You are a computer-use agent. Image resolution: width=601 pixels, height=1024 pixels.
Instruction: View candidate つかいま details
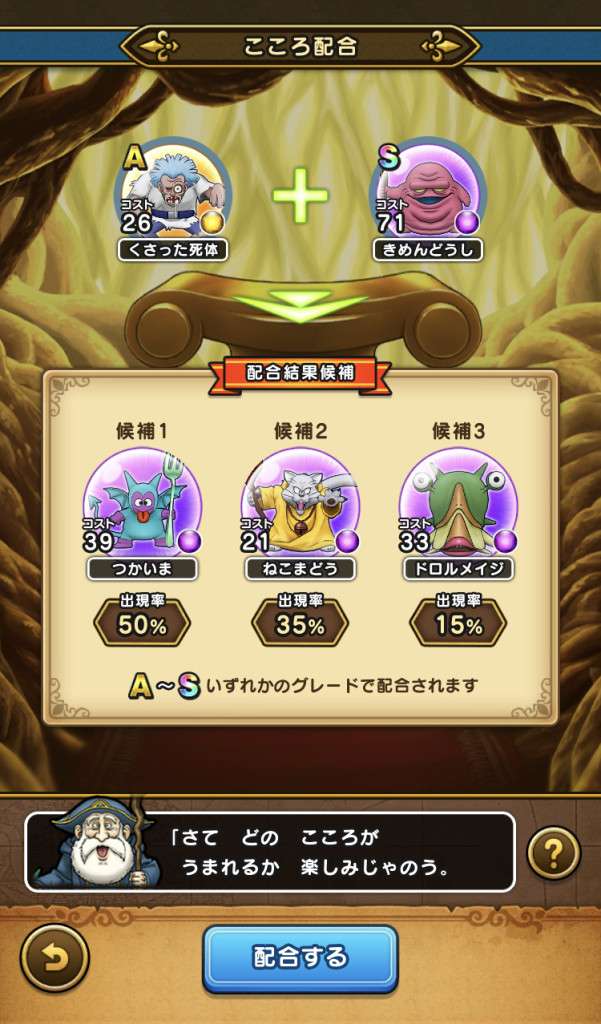tap(142, 506)
